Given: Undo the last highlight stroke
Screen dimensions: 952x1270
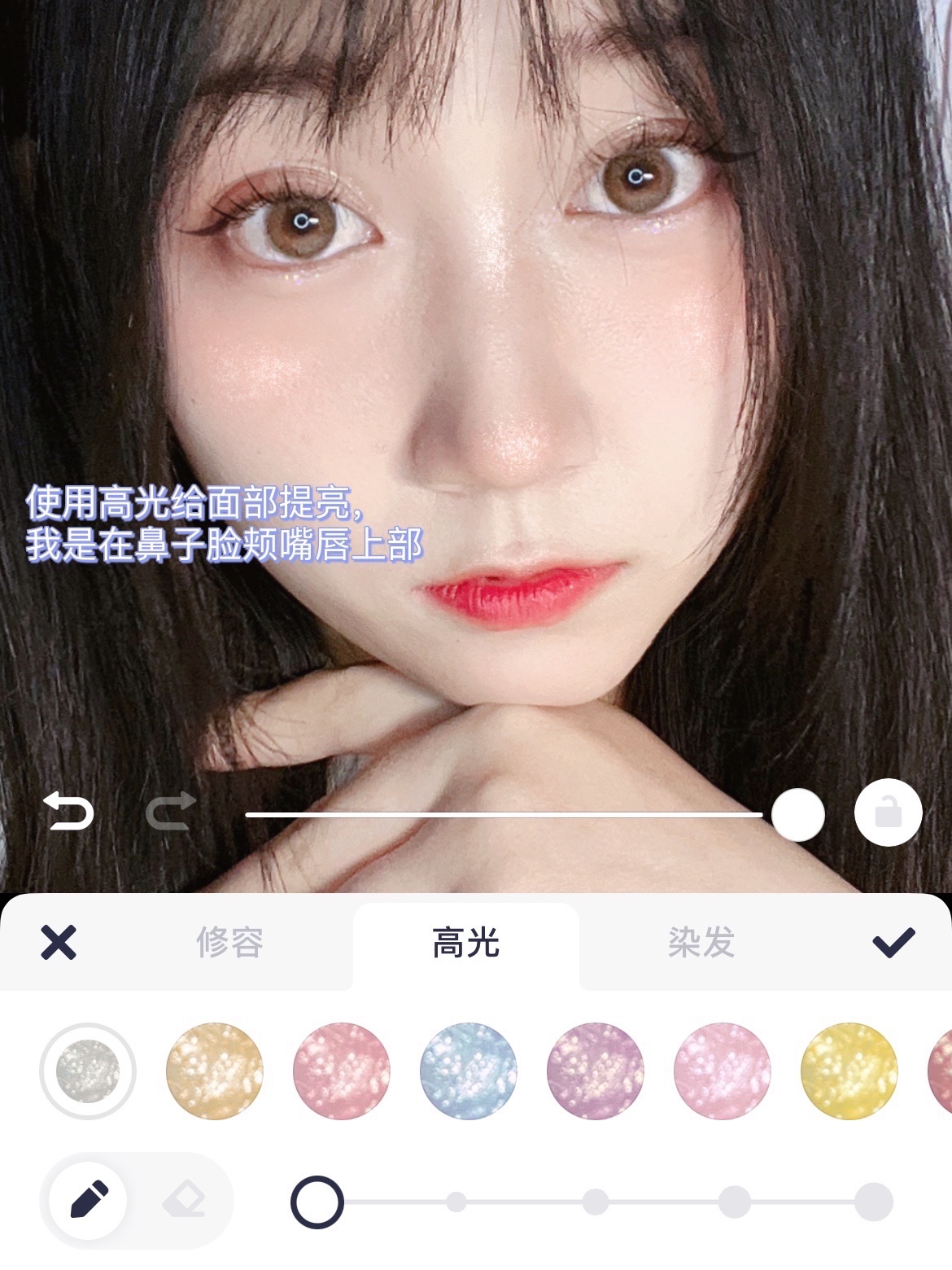Looking at the screenshot, I should pyautogui.click(x=69, y=812).
